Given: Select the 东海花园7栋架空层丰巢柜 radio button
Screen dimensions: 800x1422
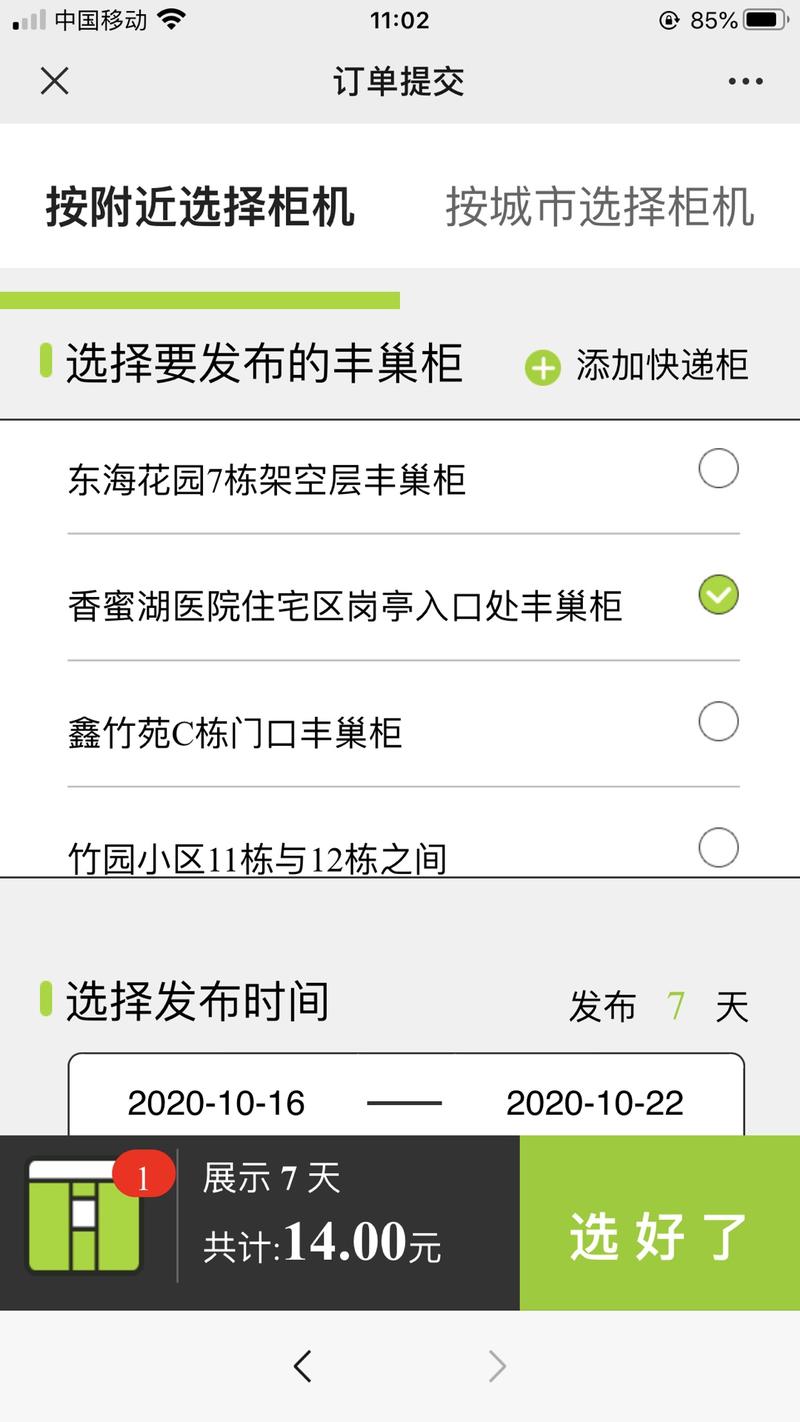Looking at the screenshot, I should [718, 468].
